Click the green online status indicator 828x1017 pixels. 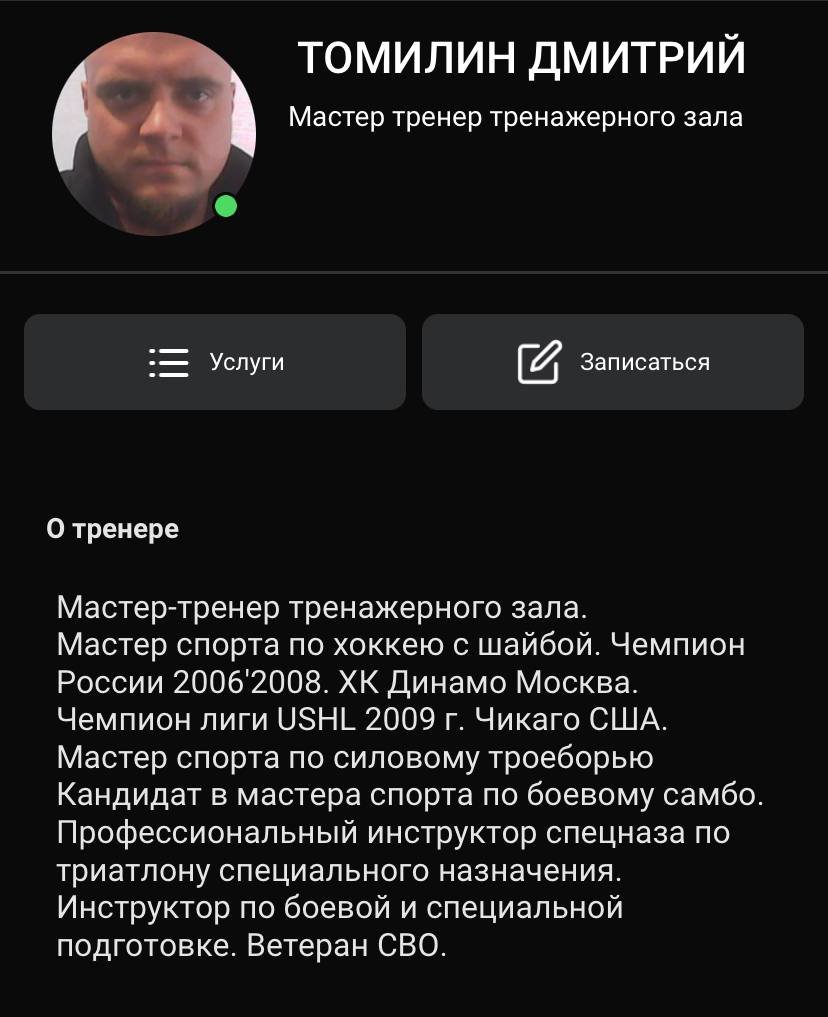225,207
